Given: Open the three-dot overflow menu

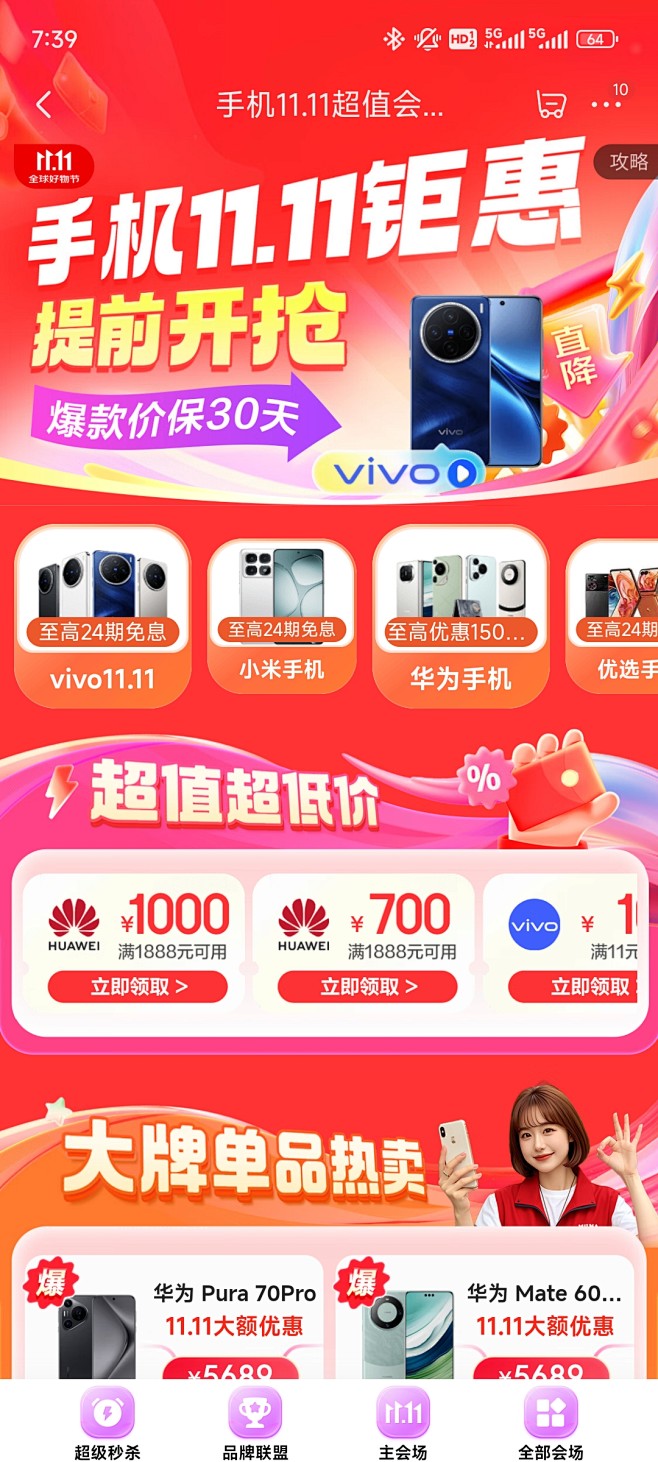Looking at the screenshot, I should [605, 104].
